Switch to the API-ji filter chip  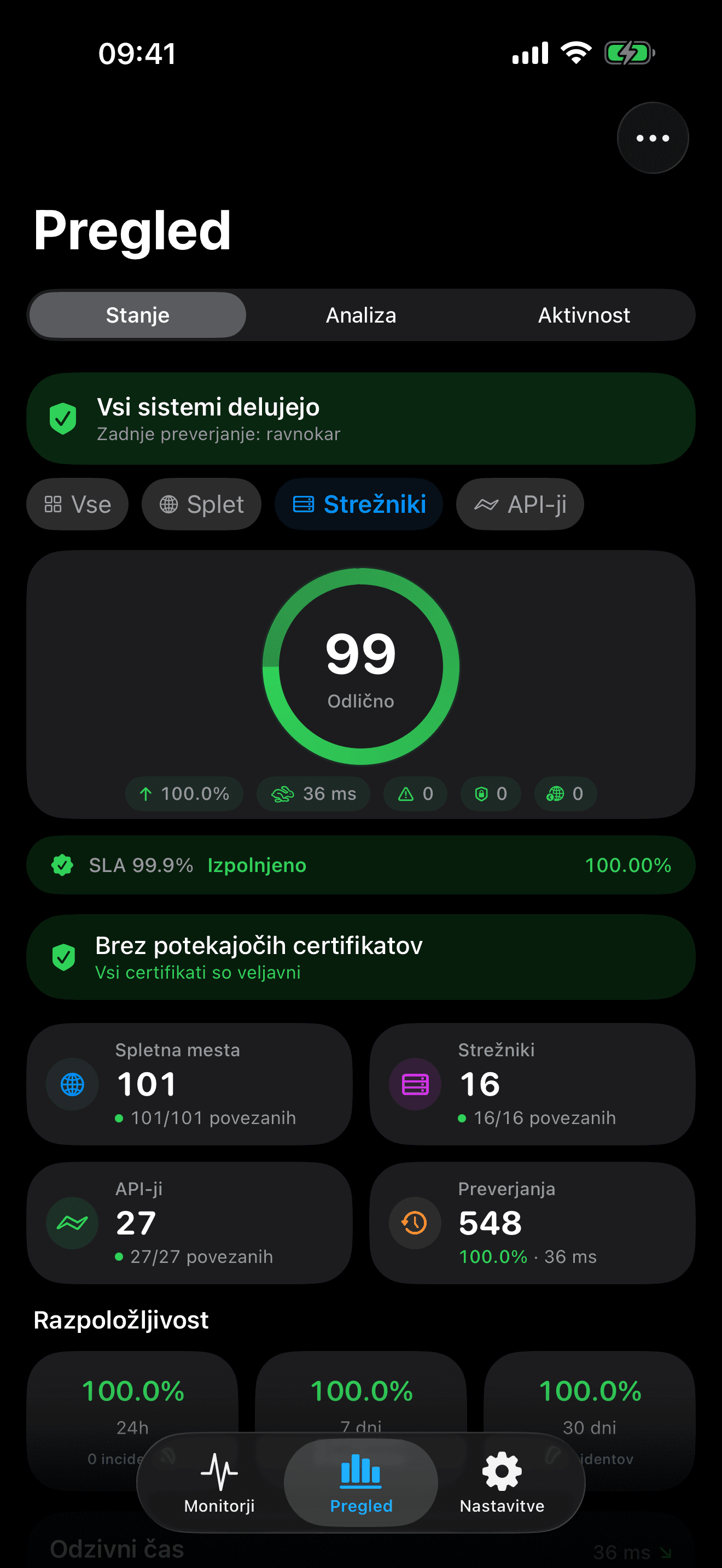(519, 504)
